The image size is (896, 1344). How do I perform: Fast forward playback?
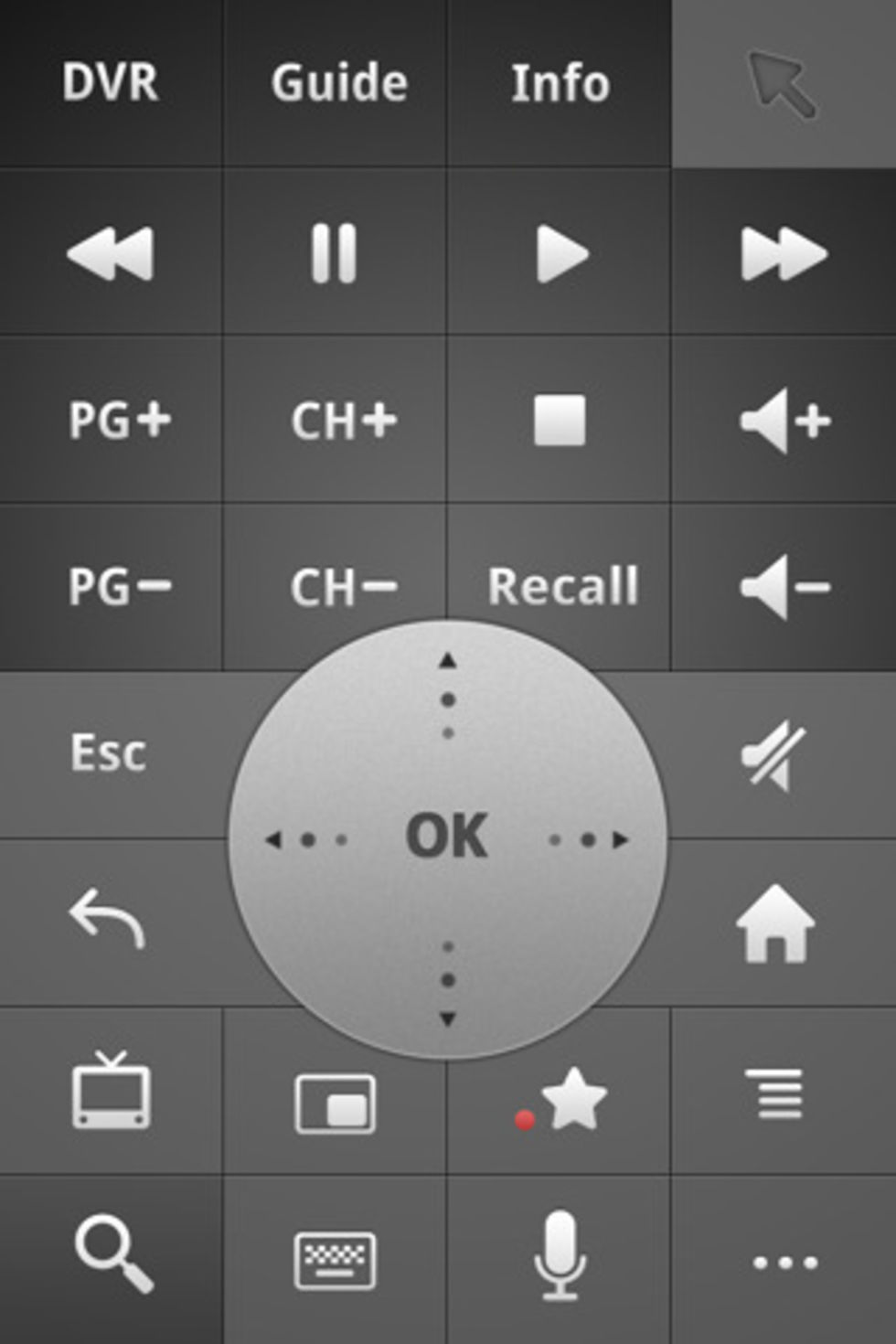click(x=783, y=253)
